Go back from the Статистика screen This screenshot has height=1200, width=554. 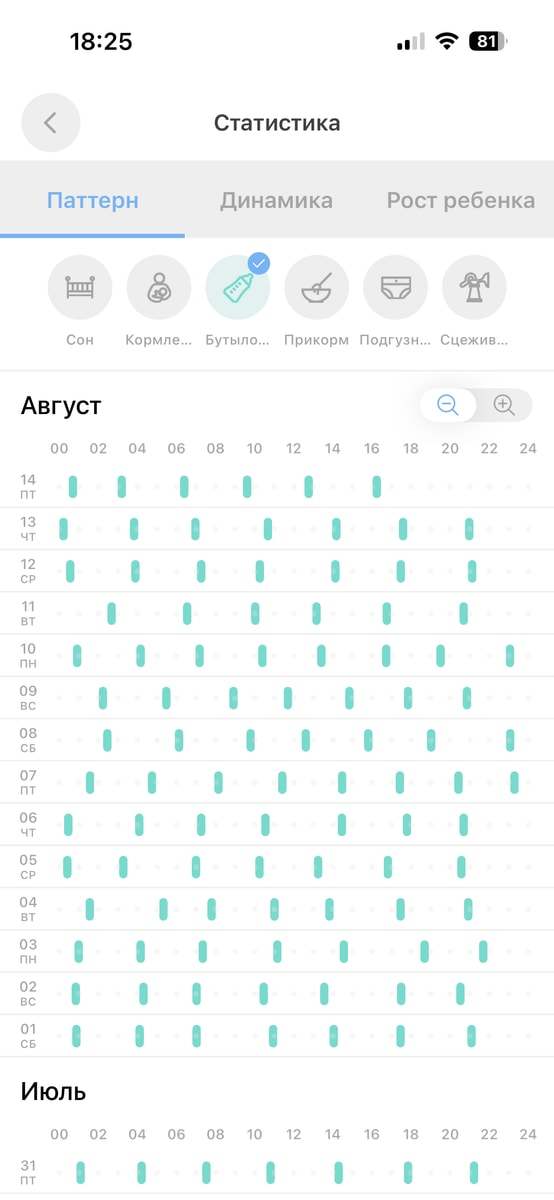click(51, 123)
